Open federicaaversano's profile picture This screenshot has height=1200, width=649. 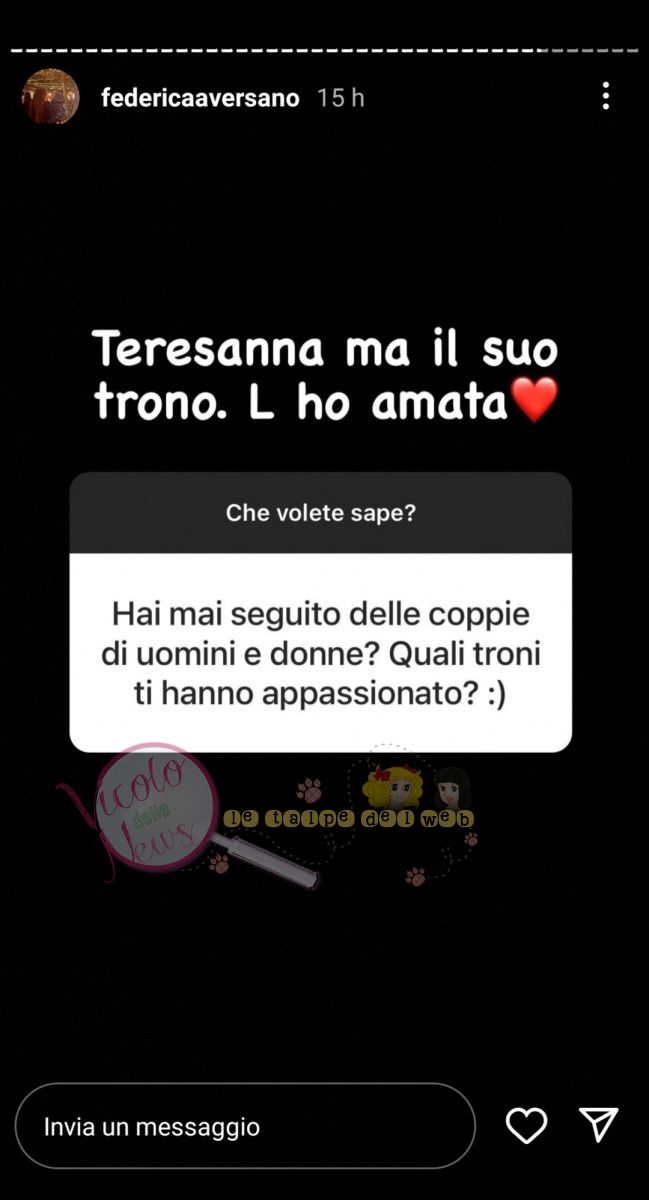[51, 97]
